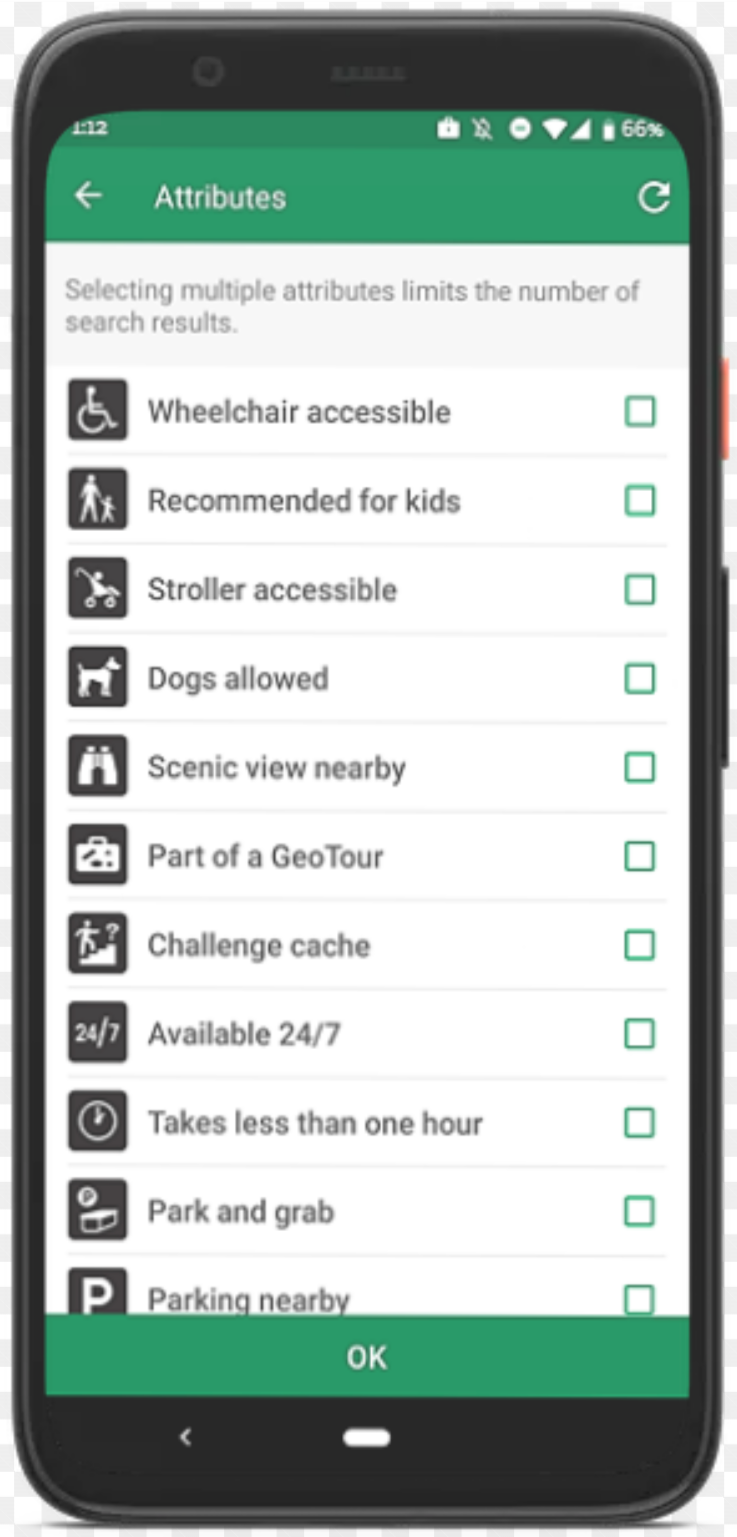Select the Recommended for kids attribute

coord(640,500)
